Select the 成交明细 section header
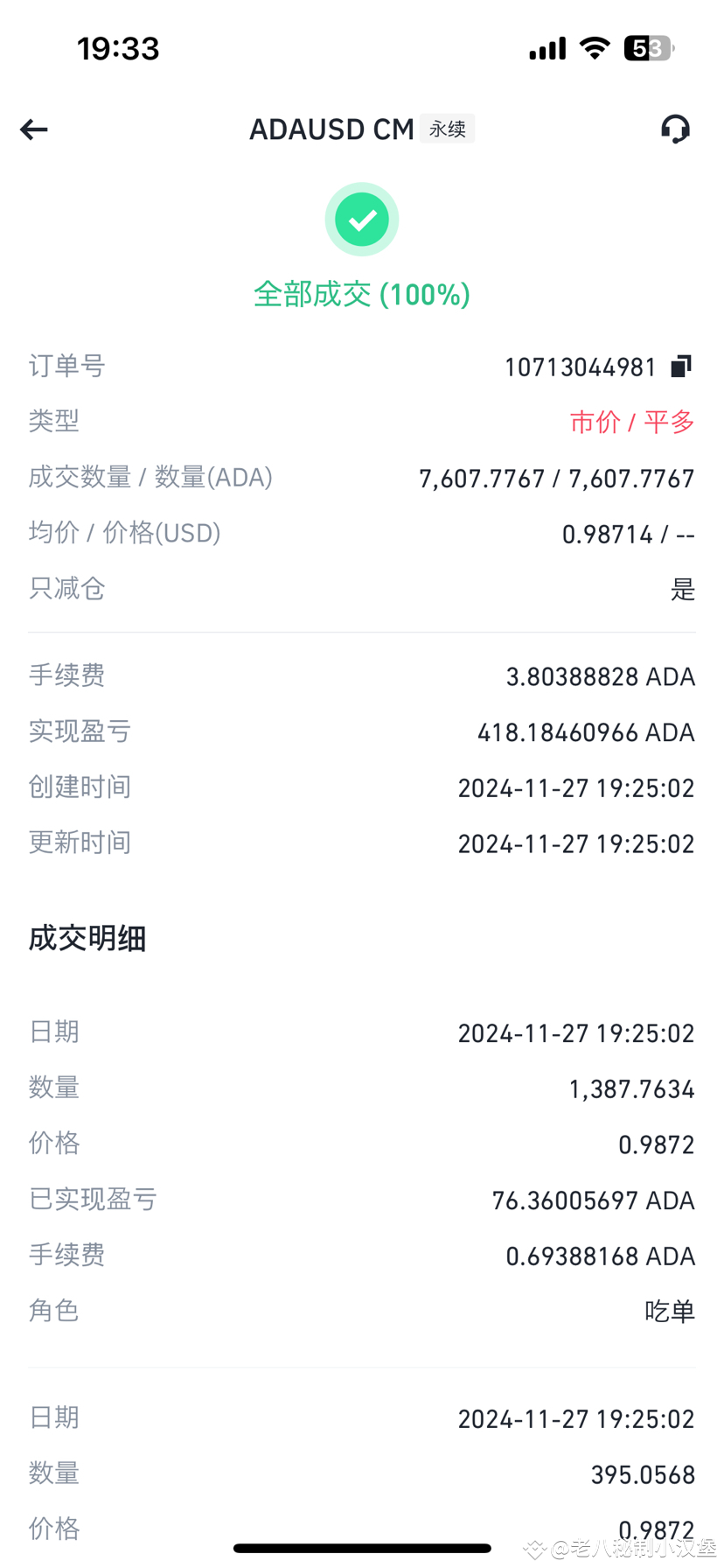The height and width of the screenshot is (1568, 724). pos(87,938)
